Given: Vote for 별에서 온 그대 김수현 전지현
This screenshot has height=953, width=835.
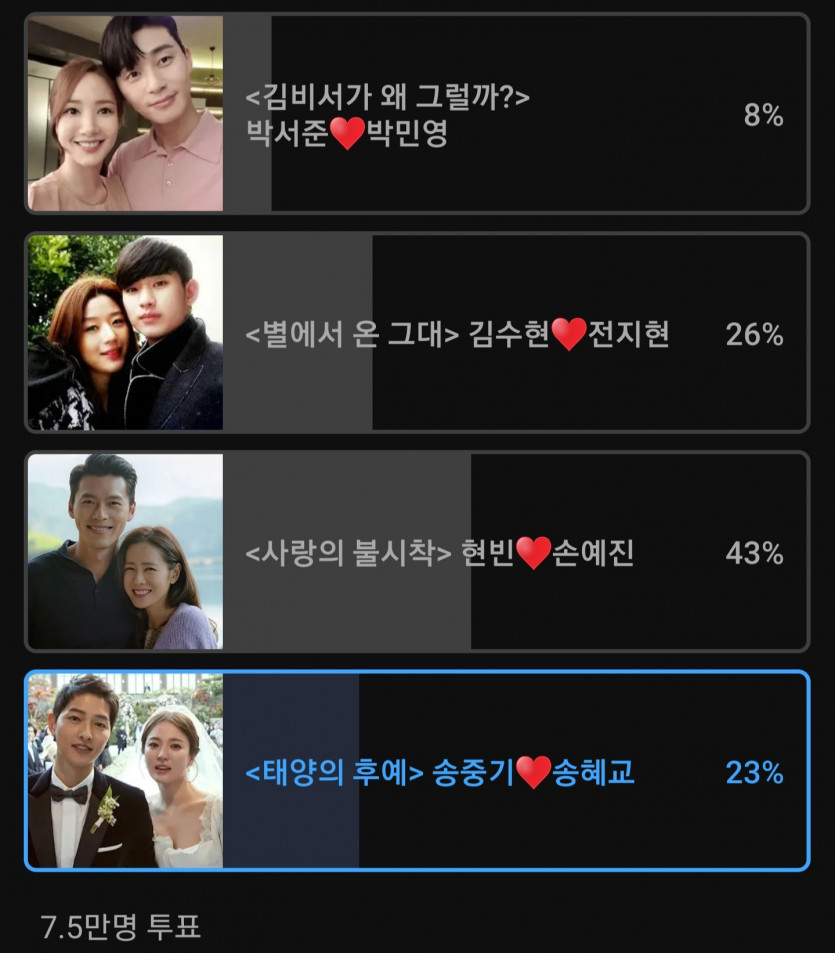Looking at the screenshot, I should [x=416, y=333].
